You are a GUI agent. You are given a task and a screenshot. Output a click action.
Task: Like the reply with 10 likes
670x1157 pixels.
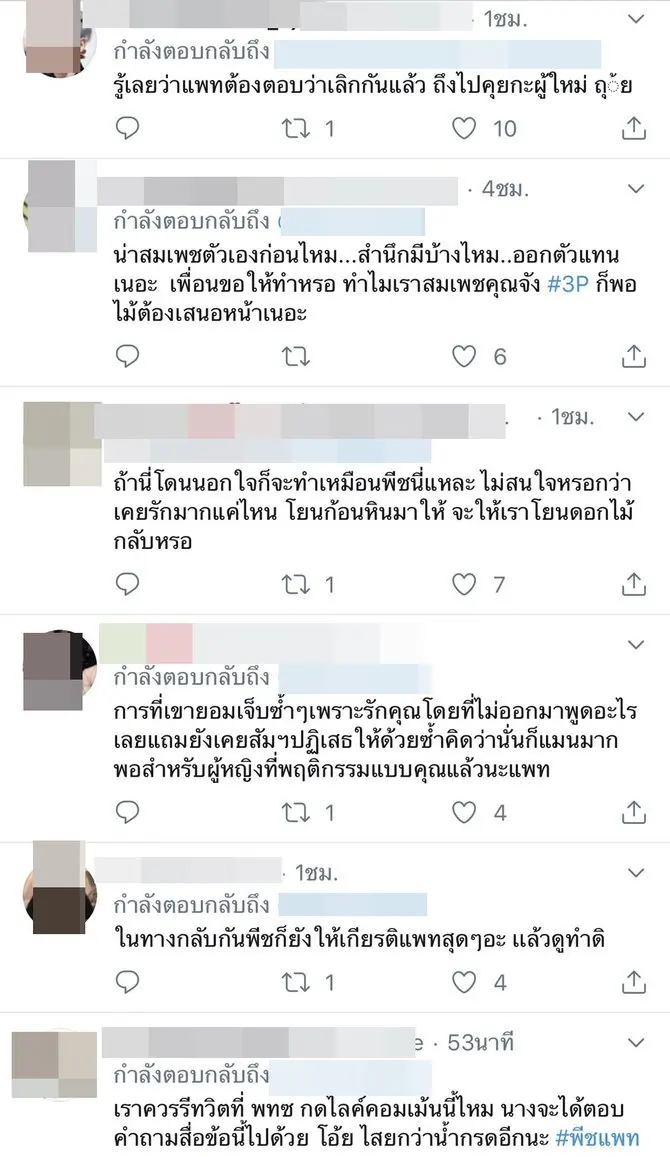(x=464, y=128)
